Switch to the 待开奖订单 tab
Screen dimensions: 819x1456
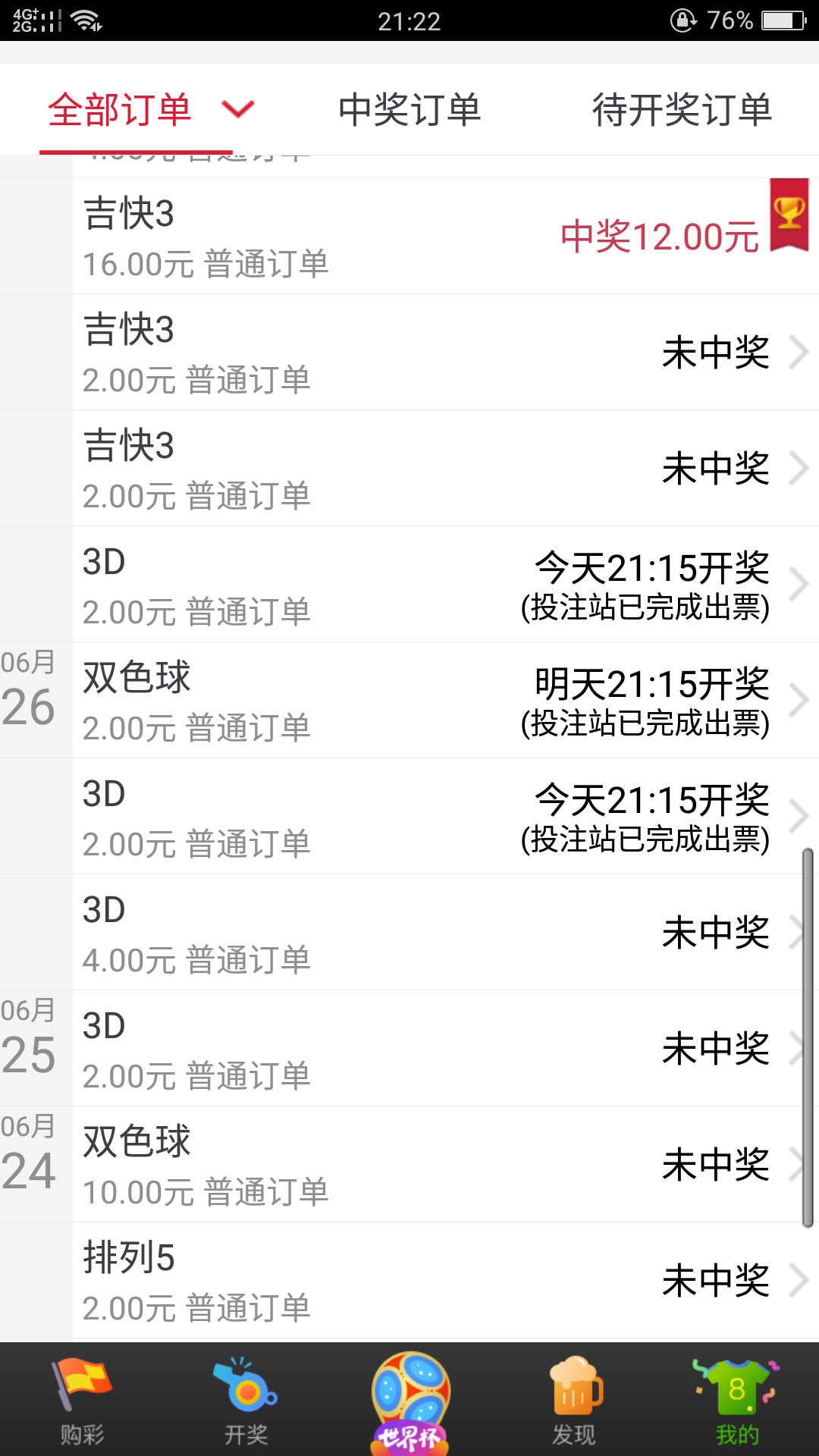[x=682, y=109]
